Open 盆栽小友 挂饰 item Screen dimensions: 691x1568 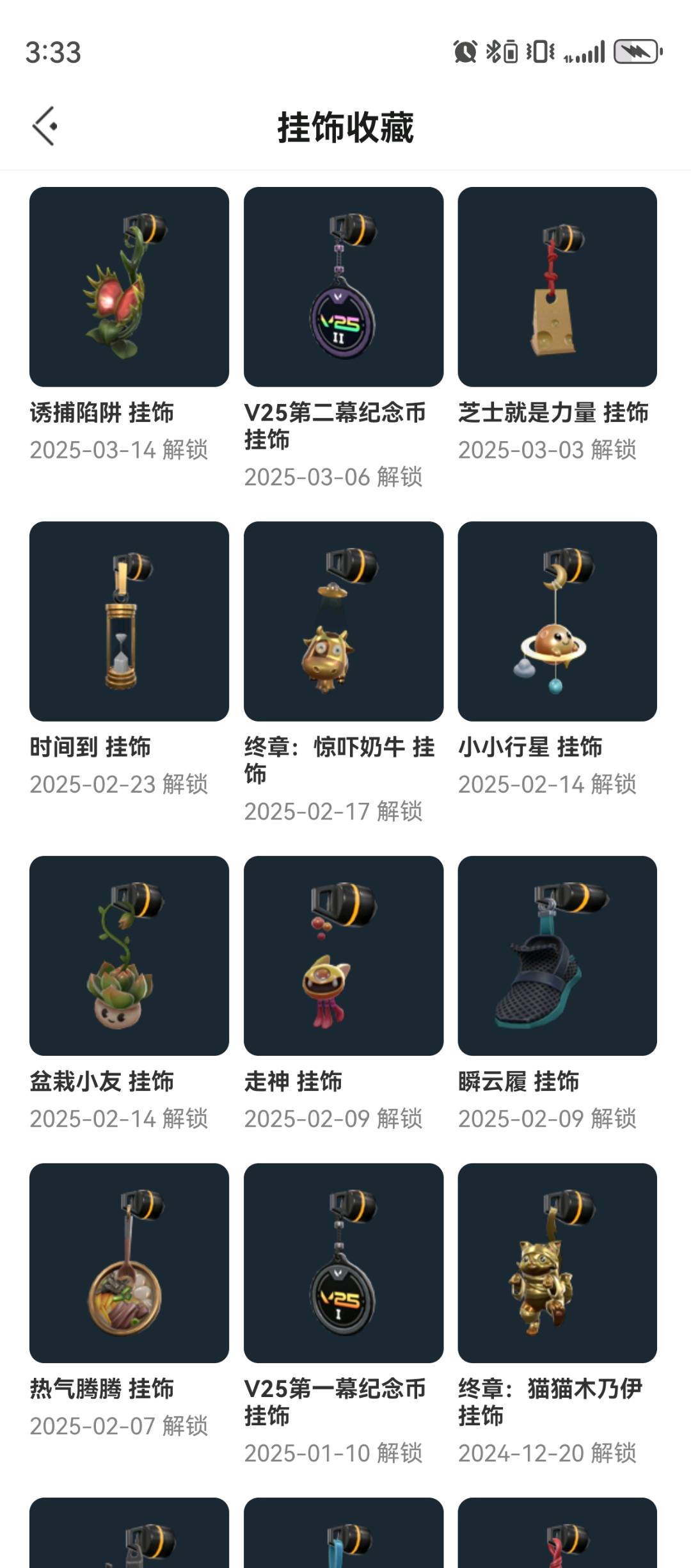(129, 955)
